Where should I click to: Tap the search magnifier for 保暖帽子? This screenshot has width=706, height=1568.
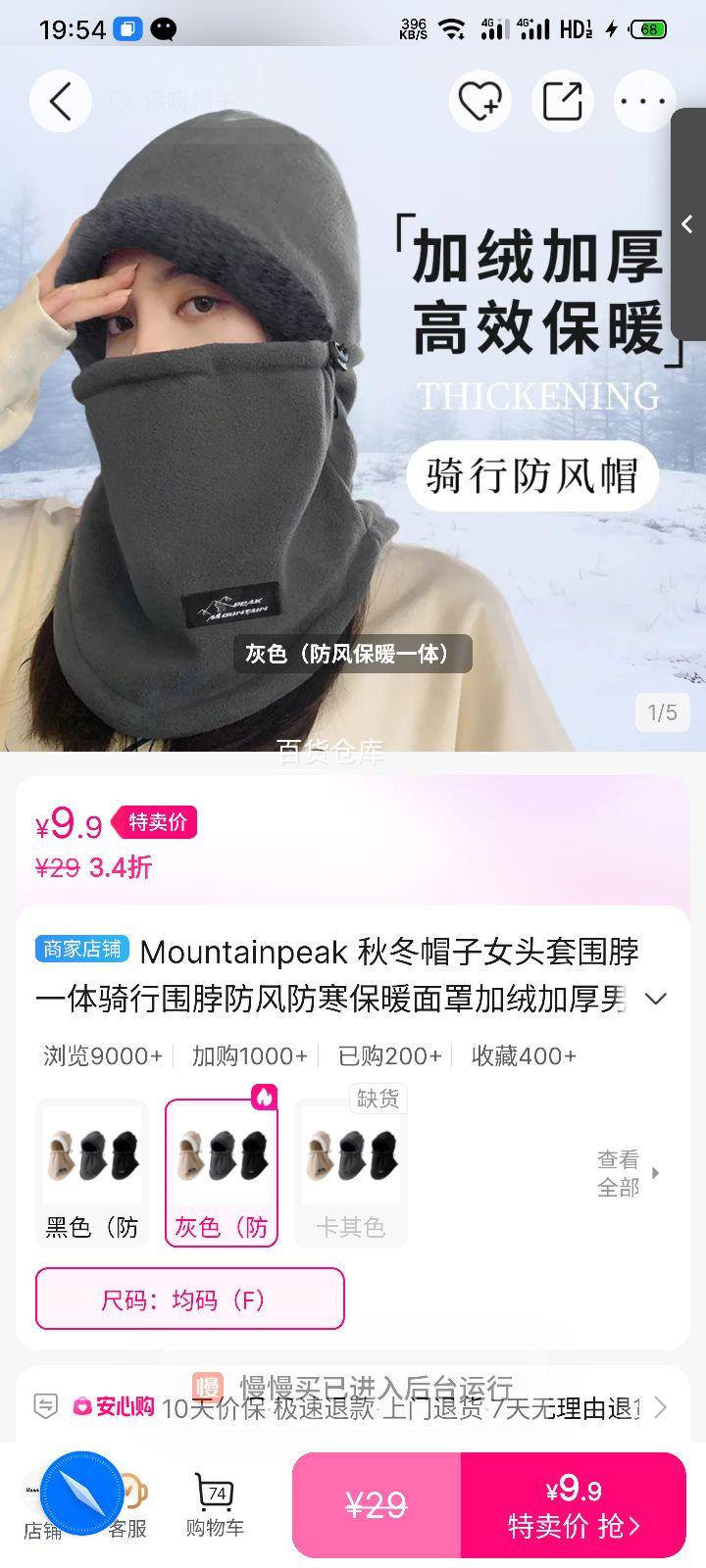tap(121, 101)
